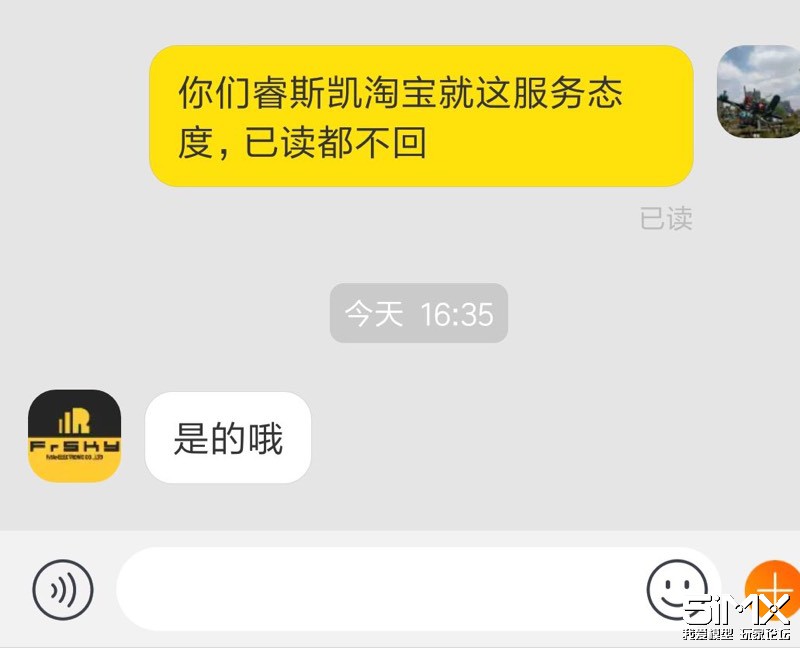
Task: Open the orange plus attachment button
Action: [x=773, y=587]
